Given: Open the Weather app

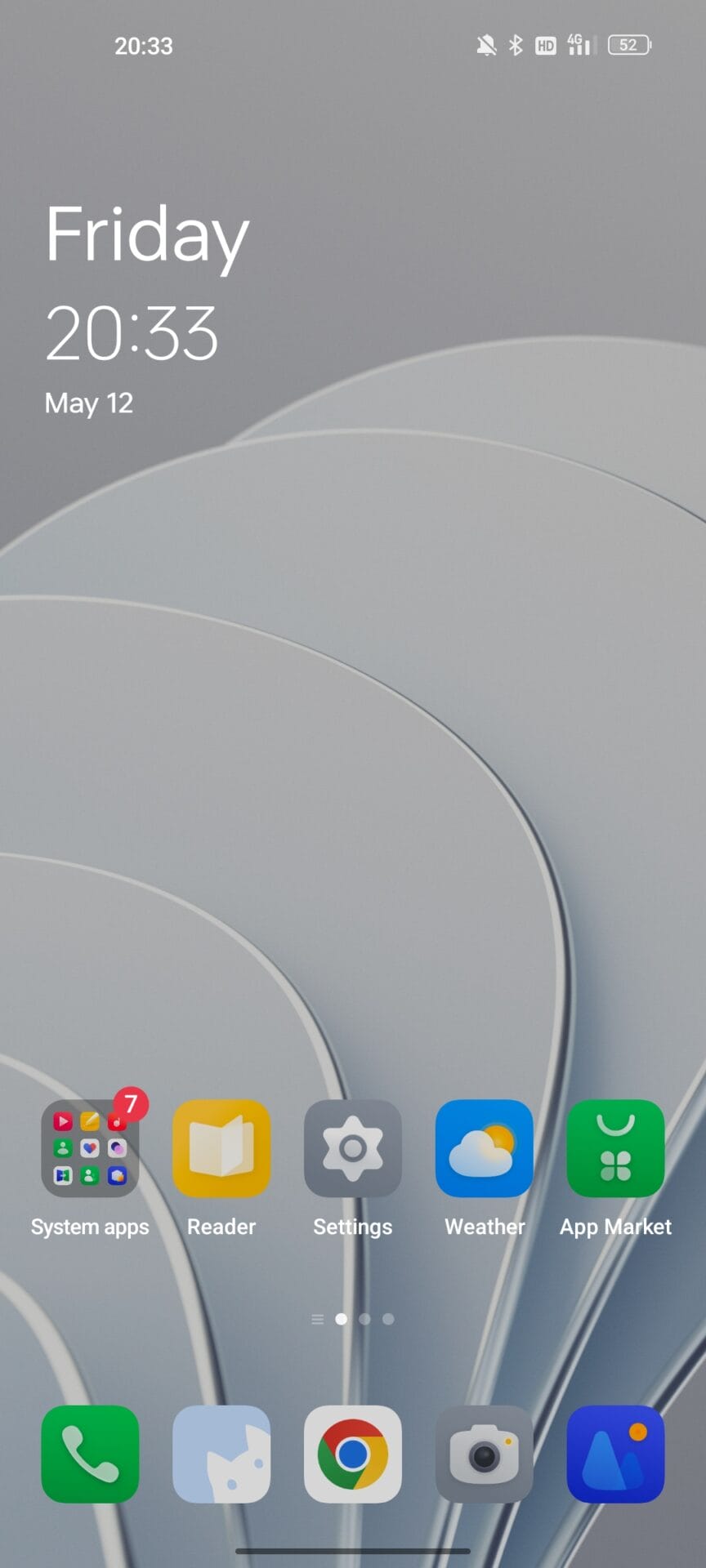Looking at the screenshot, I should coord(484,1148).
